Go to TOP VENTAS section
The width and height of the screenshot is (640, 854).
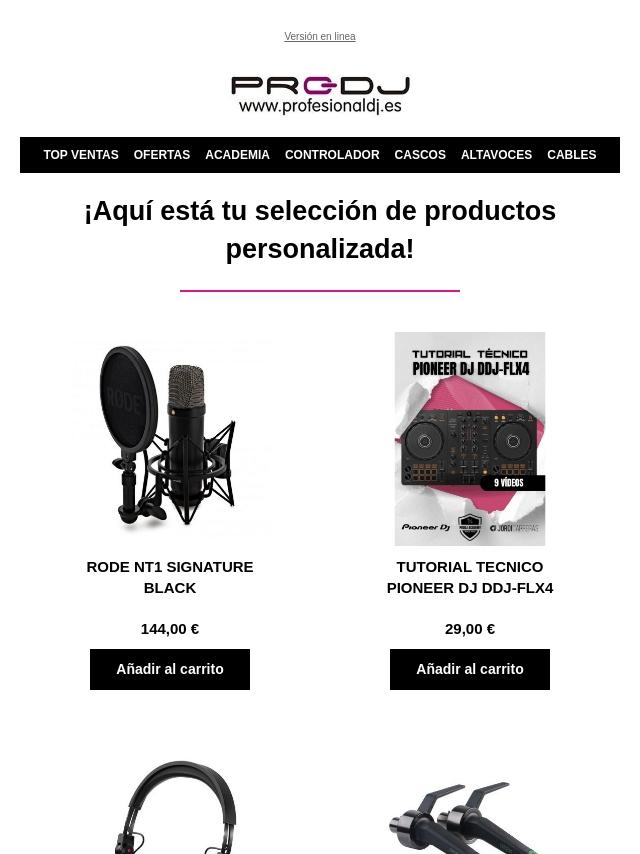coord(81,155)
